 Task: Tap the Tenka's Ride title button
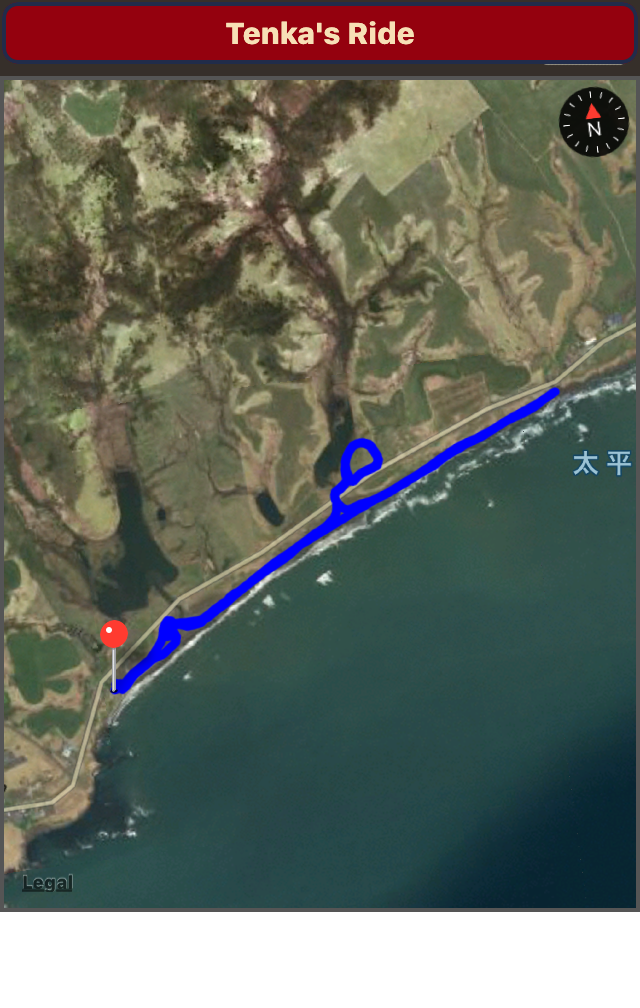[x=320, y=34]
